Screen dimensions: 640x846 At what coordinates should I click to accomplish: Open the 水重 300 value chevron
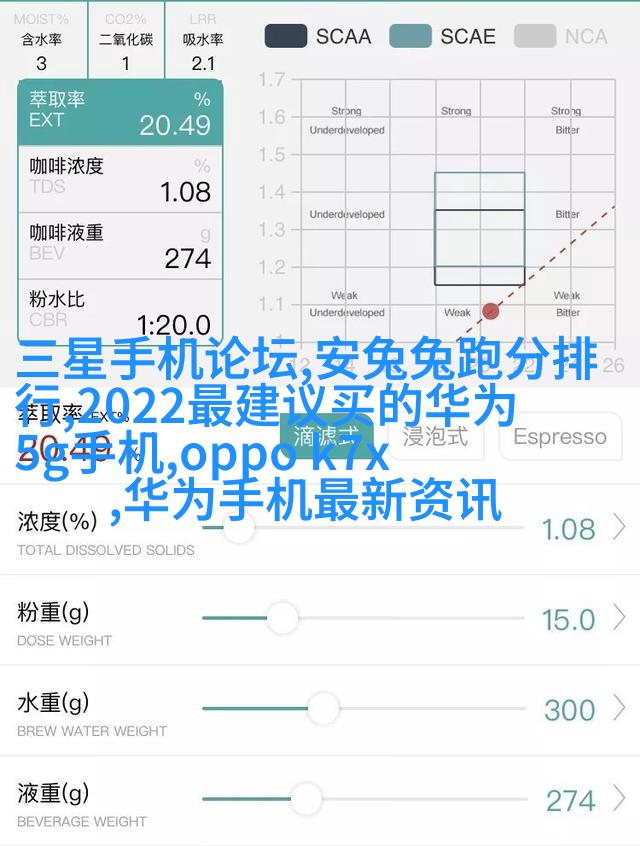[619, 708]
